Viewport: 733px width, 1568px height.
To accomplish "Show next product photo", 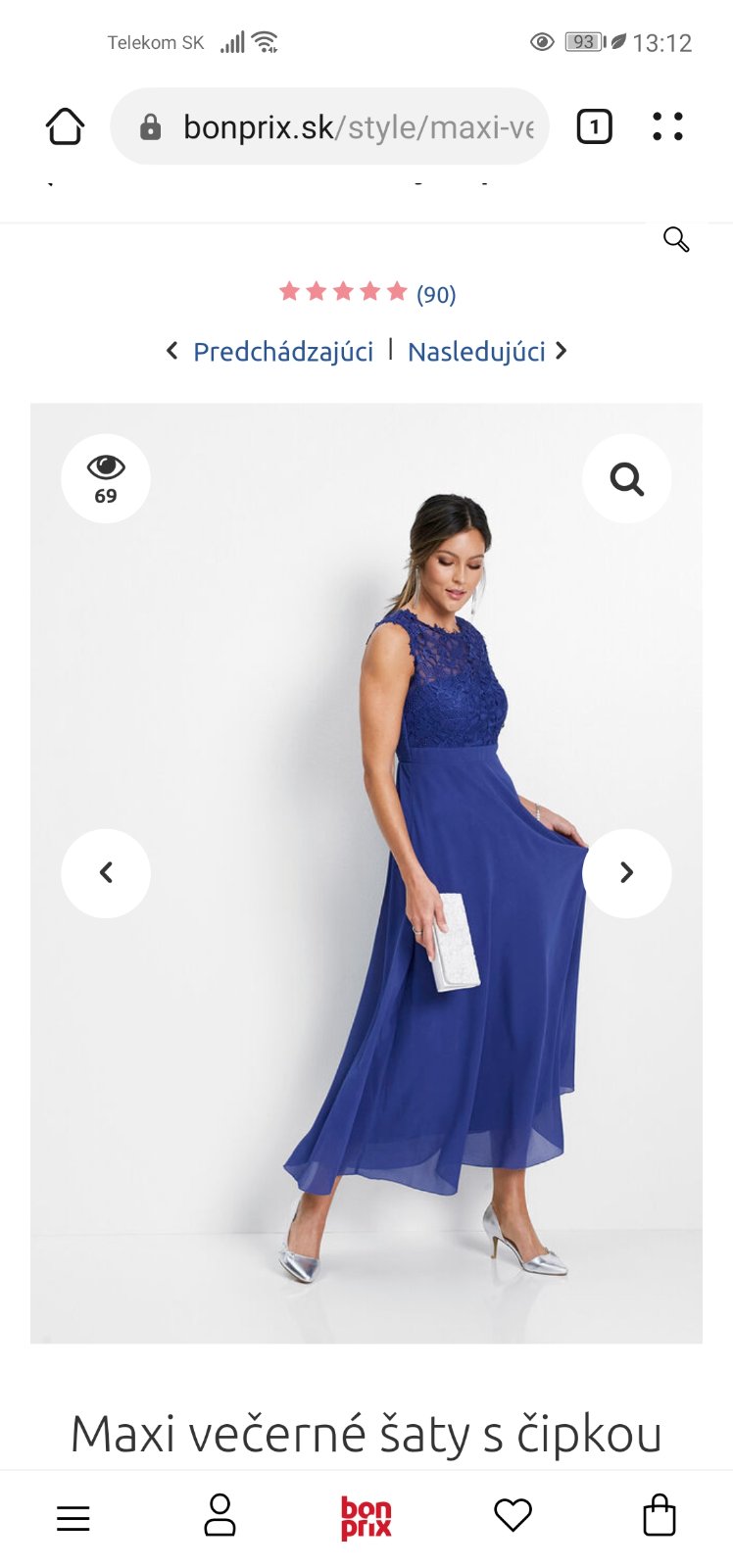I will (x=626, y=872).
